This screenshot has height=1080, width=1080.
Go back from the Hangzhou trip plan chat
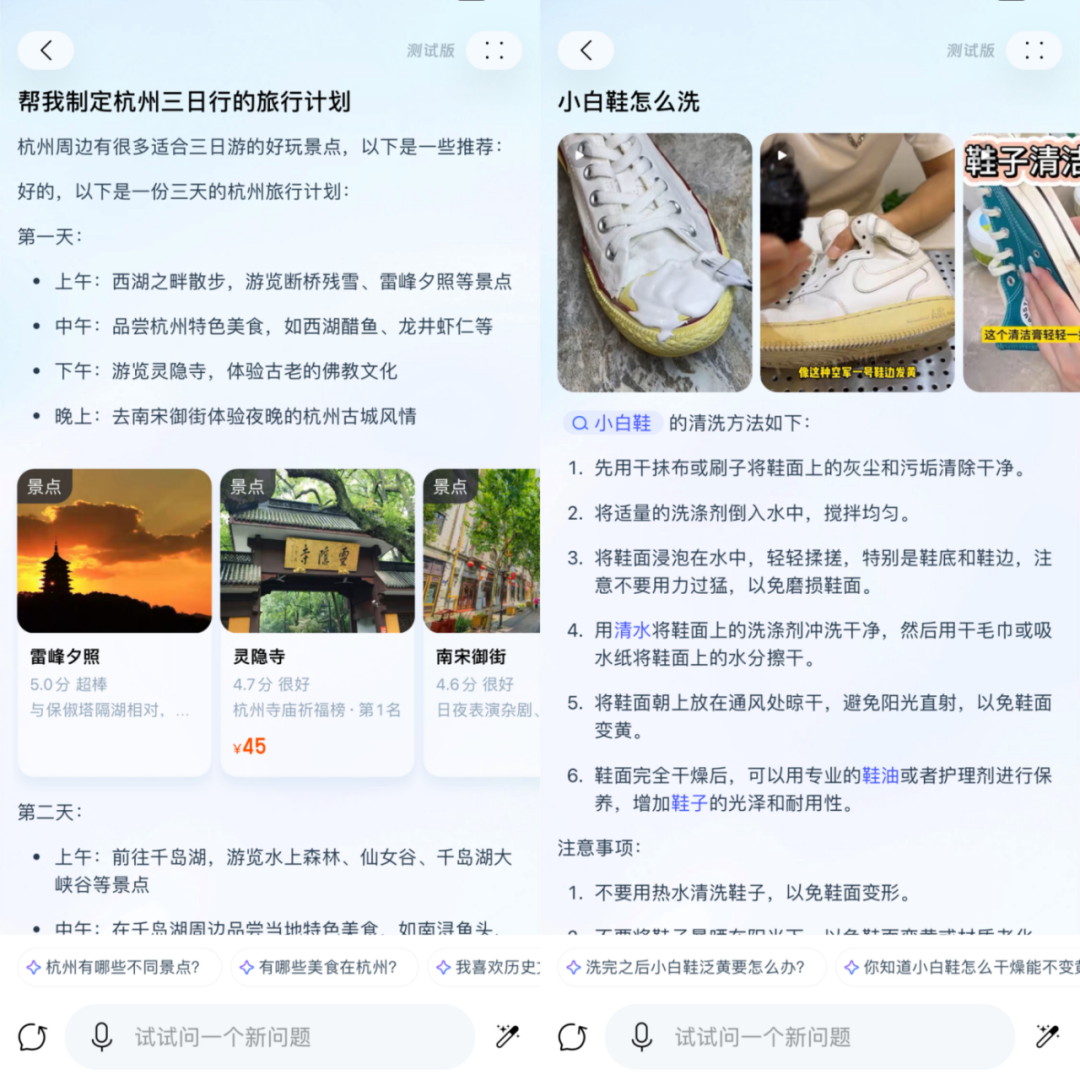(x=46, y=50)
